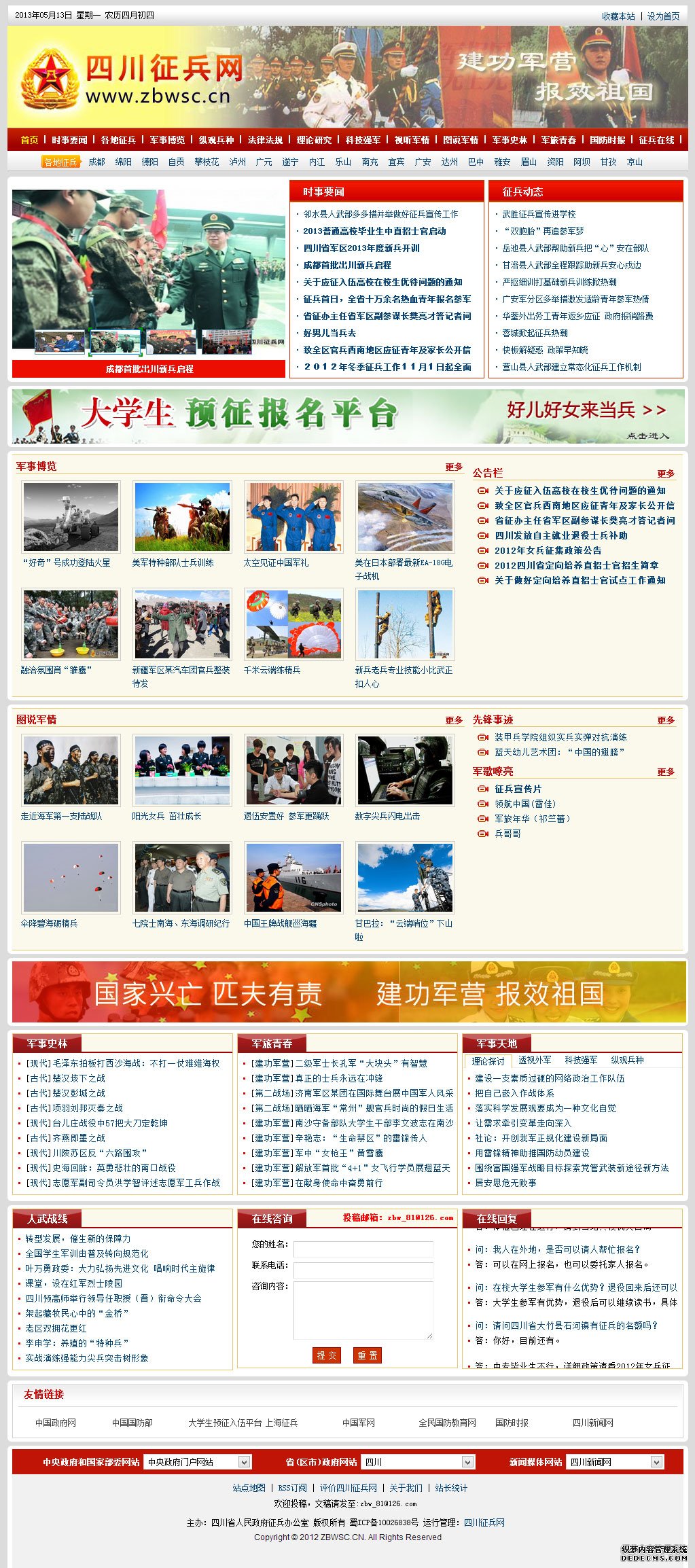The height and width of the screenshot is (1568, 695).
Task: Open the photo 太空见证中国军礼
Action: tap(276, 563)
